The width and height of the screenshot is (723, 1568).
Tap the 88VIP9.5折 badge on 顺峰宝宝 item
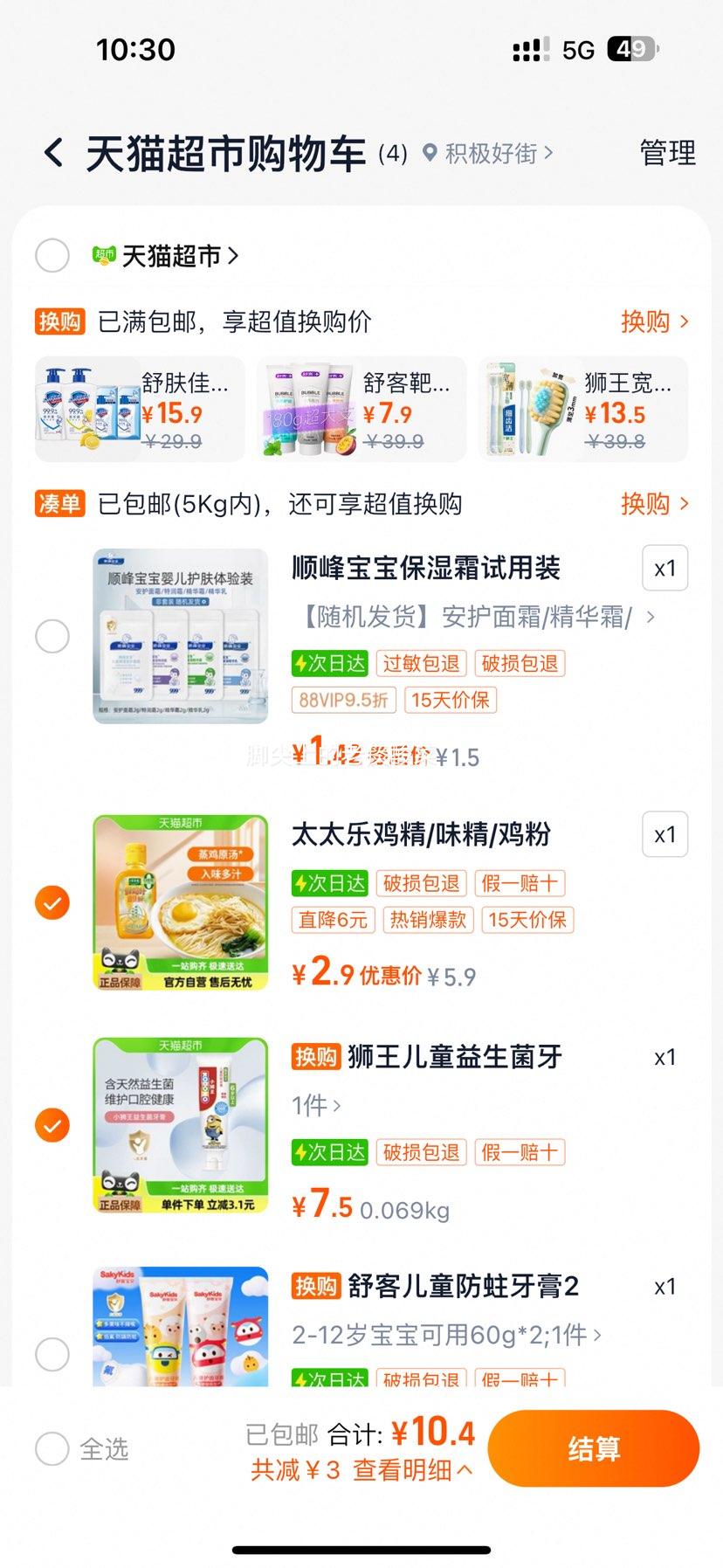[x=343, y=700]
